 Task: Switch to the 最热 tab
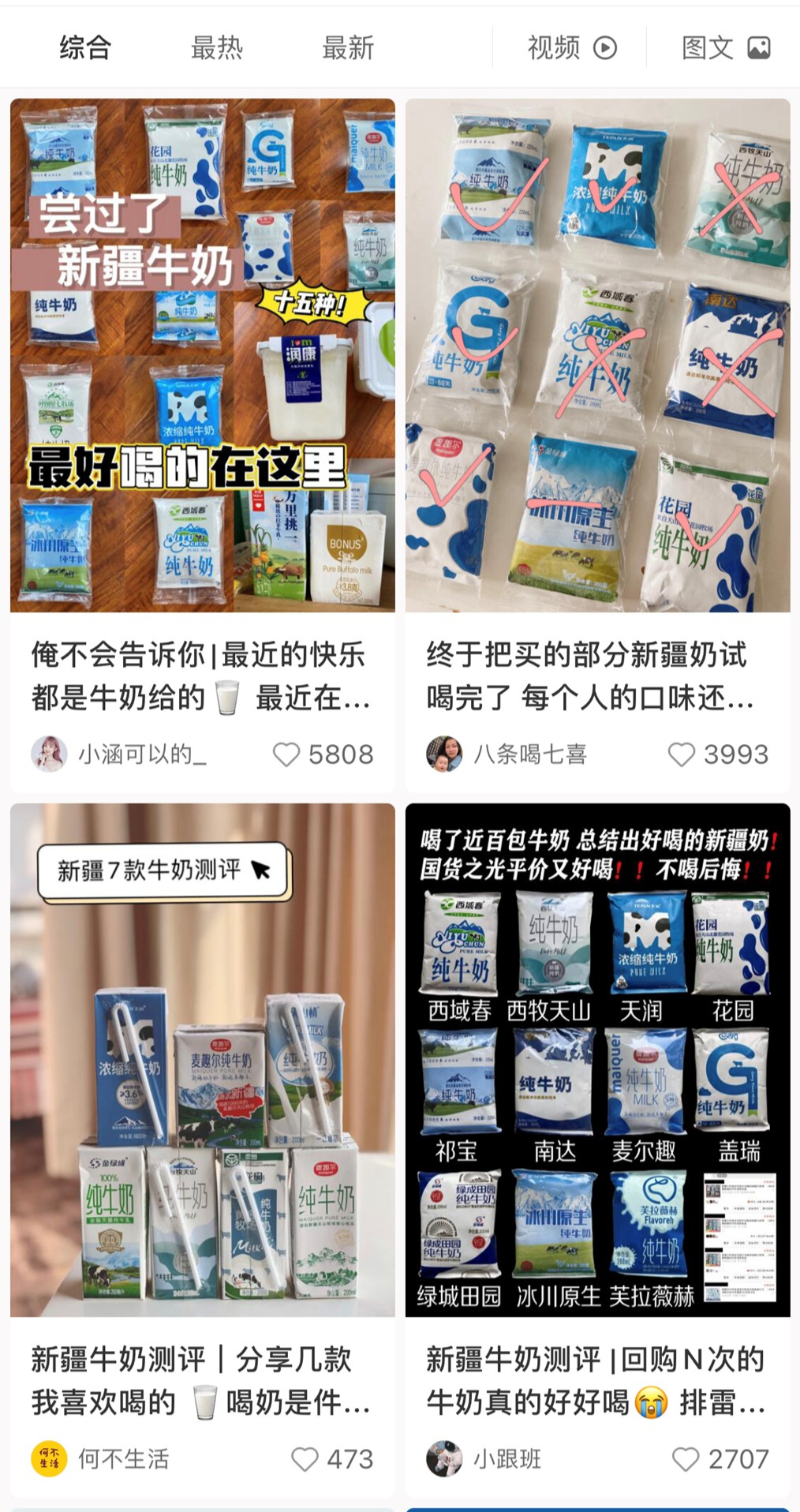[217, 48]
